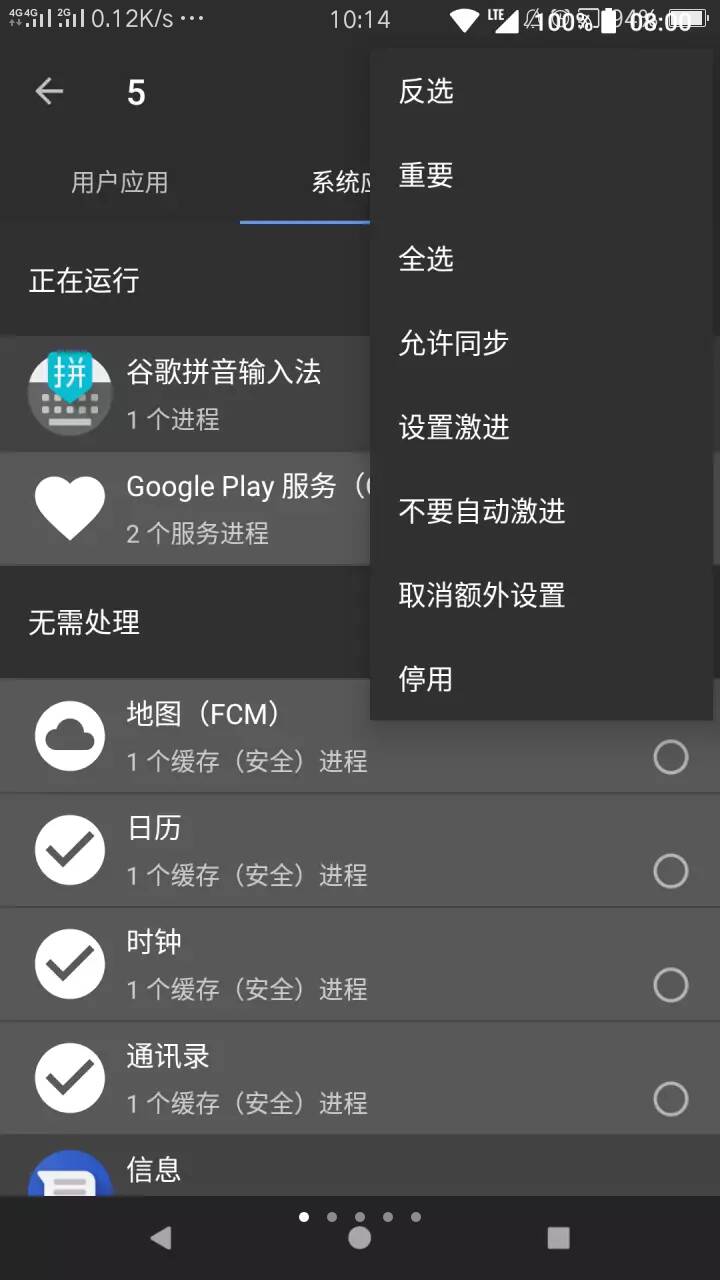Choose 停用 to disable selected apps
Screen dimensions: 720x1280
tap(541, 679)
